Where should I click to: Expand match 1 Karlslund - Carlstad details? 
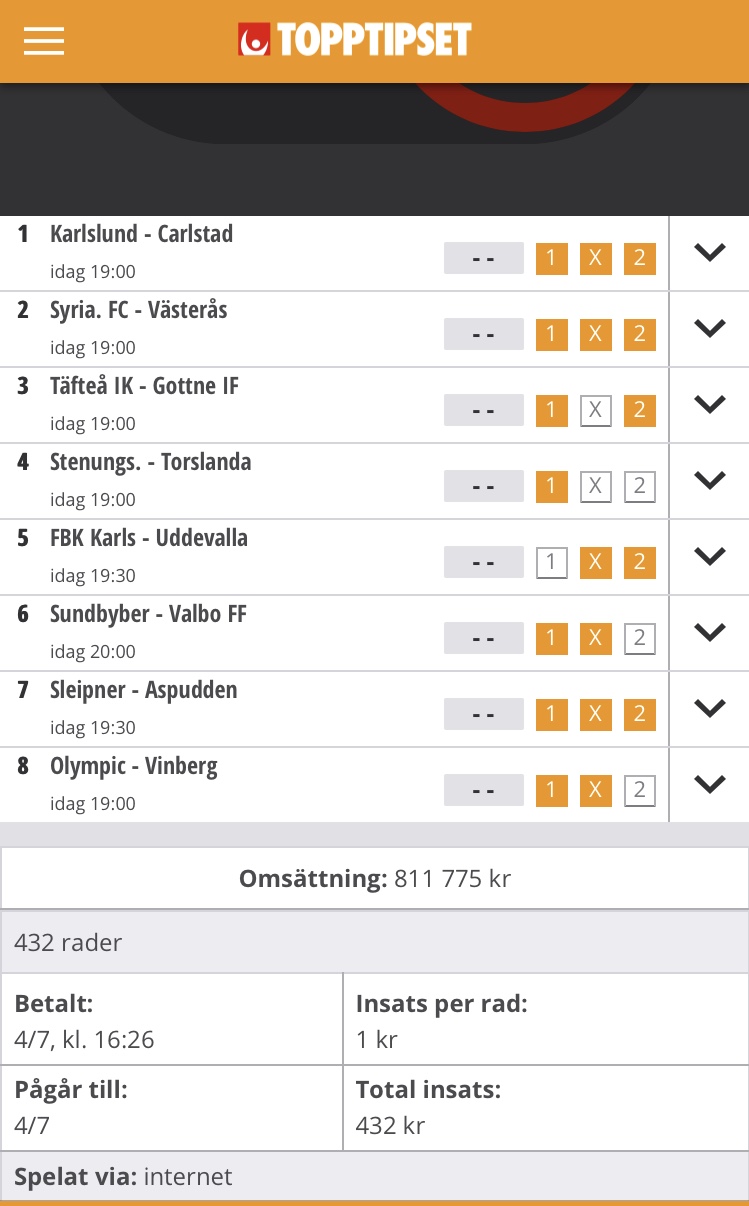[709, 253]
